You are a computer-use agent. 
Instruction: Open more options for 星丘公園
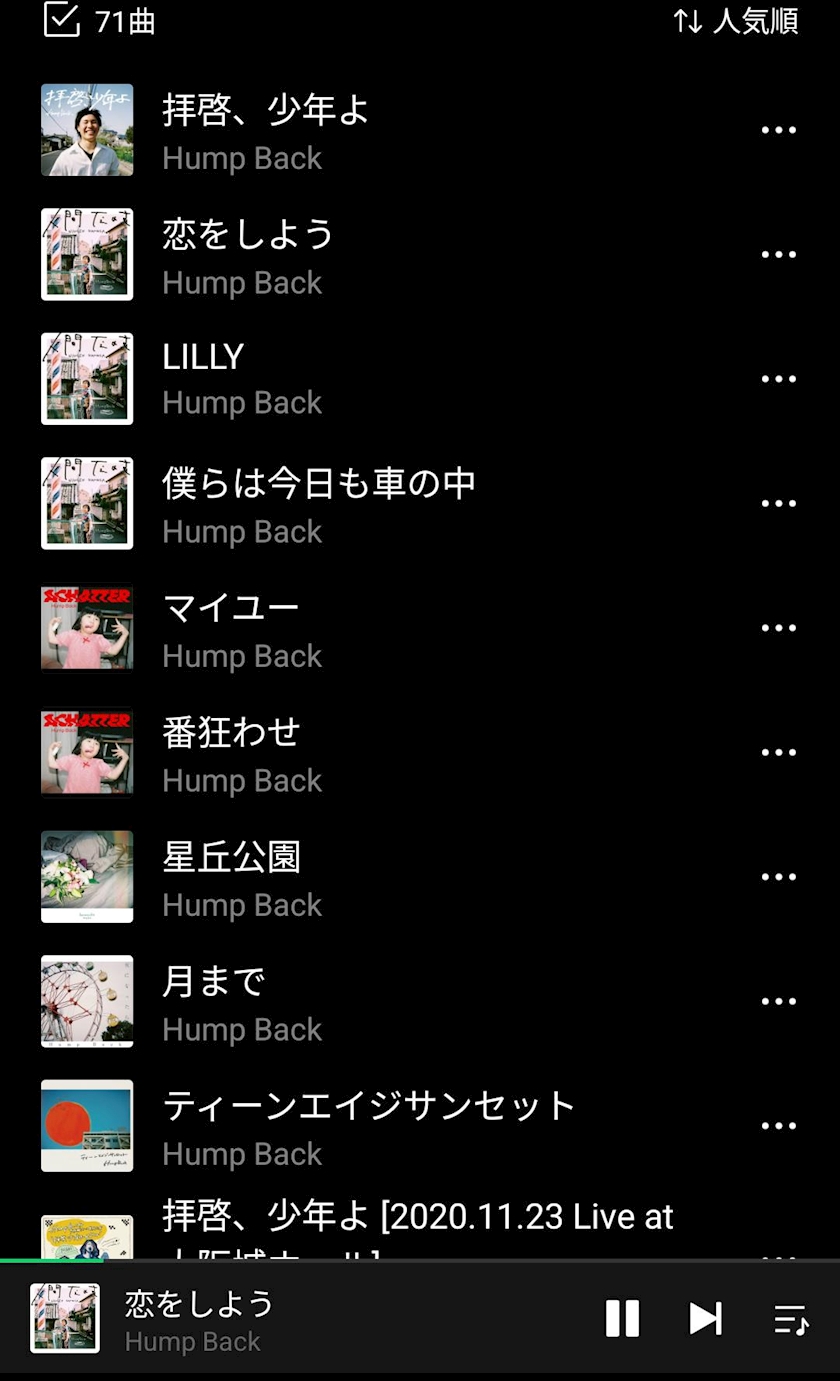tap(778, 877)
